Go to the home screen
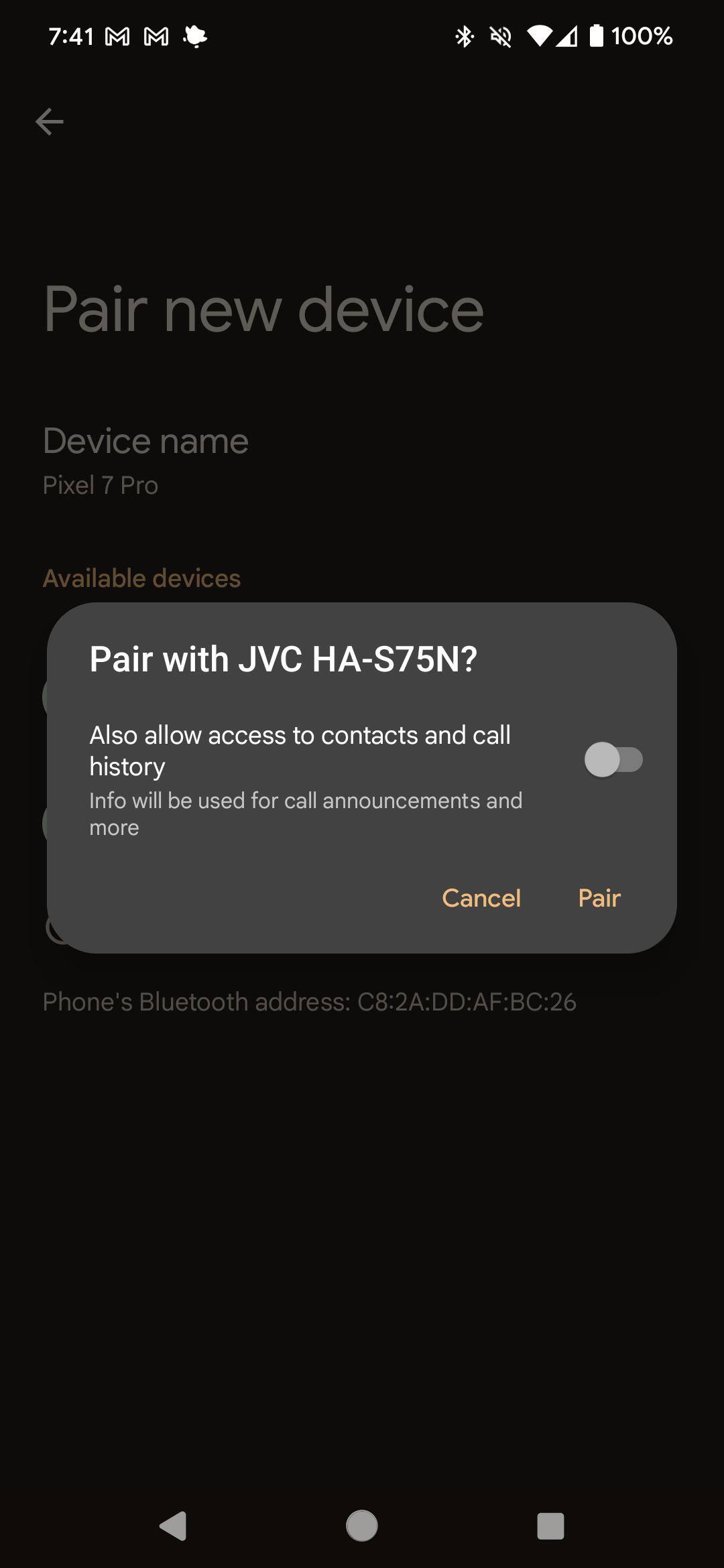The height and width of the screenshot is (1568, 724). click(x=362, y=1526)
